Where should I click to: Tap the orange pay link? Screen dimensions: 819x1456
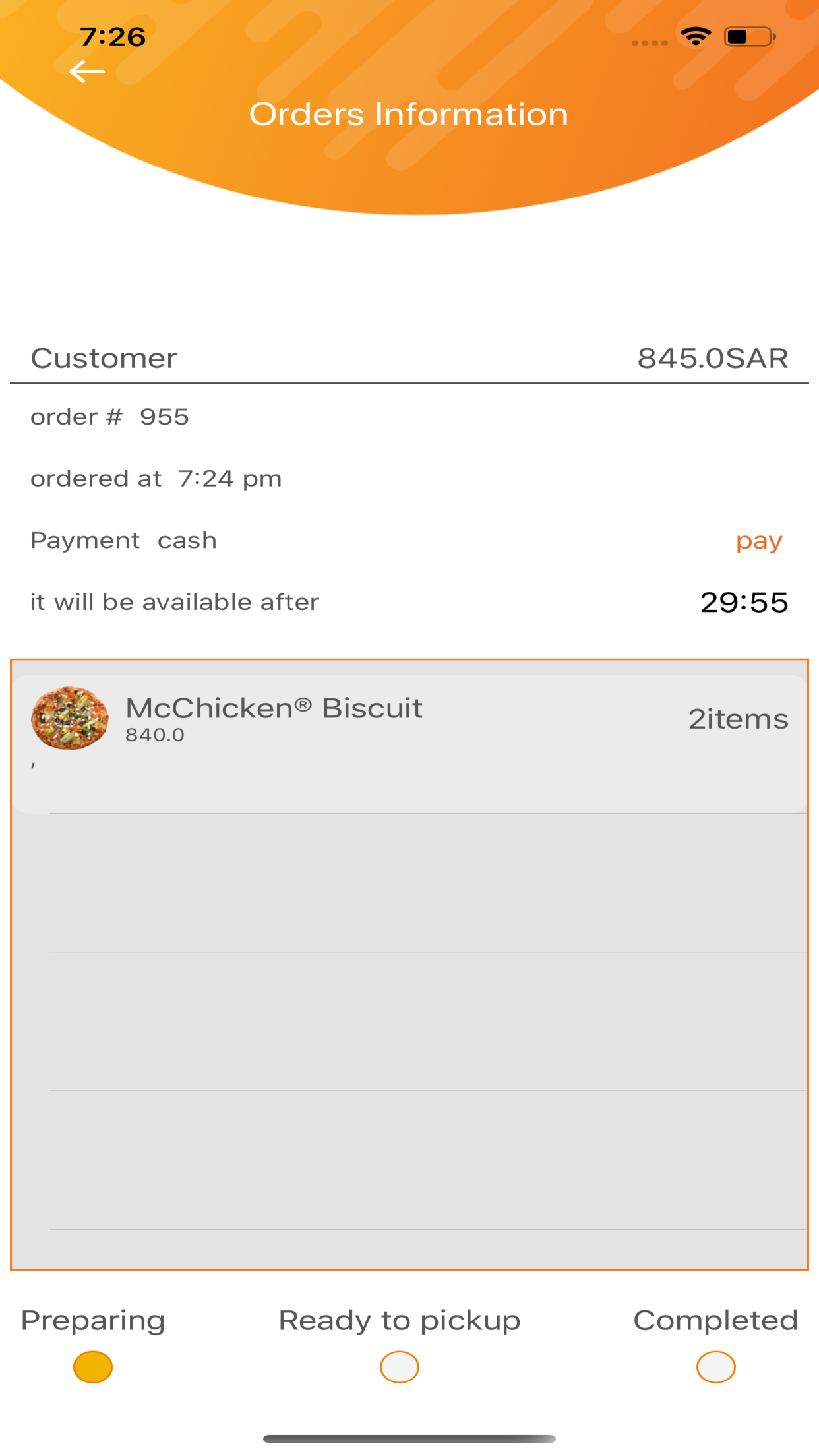[758, 541]
